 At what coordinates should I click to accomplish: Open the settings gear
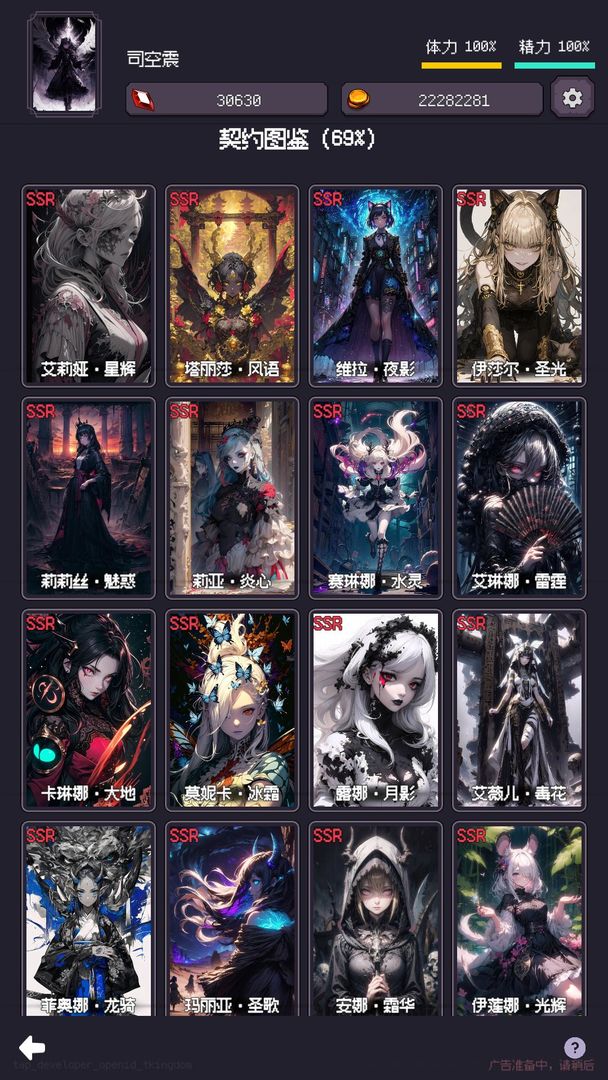572,98
